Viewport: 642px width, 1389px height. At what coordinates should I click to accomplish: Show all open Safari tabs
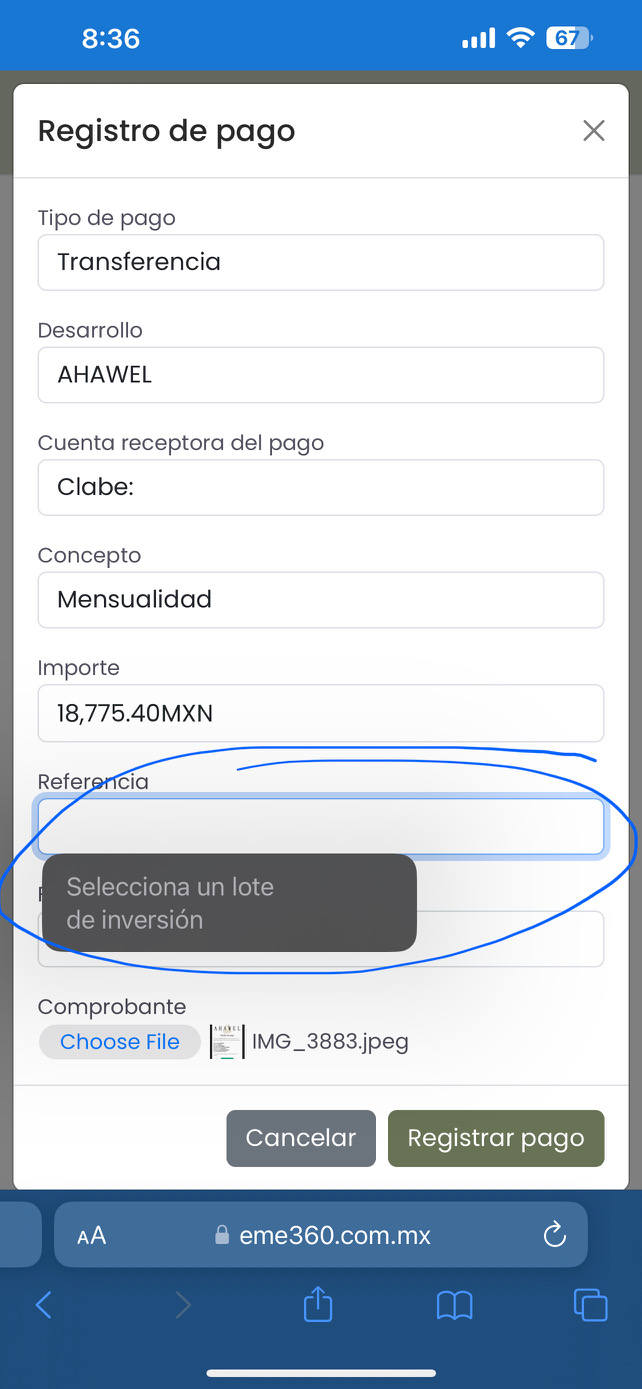[590, 1305]
